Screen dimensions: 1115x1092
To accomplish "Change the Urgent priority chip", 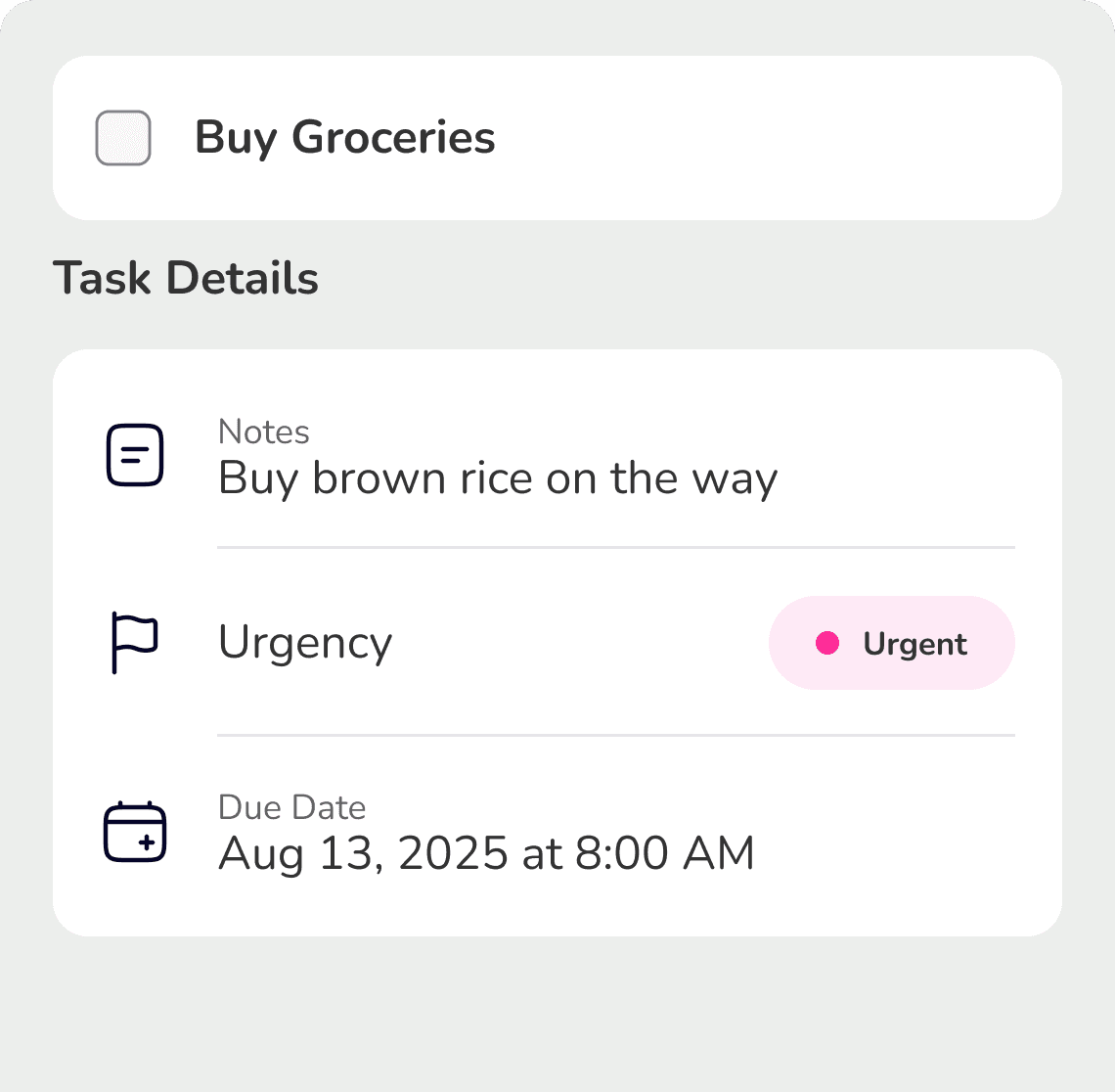I will coord(891,643).
